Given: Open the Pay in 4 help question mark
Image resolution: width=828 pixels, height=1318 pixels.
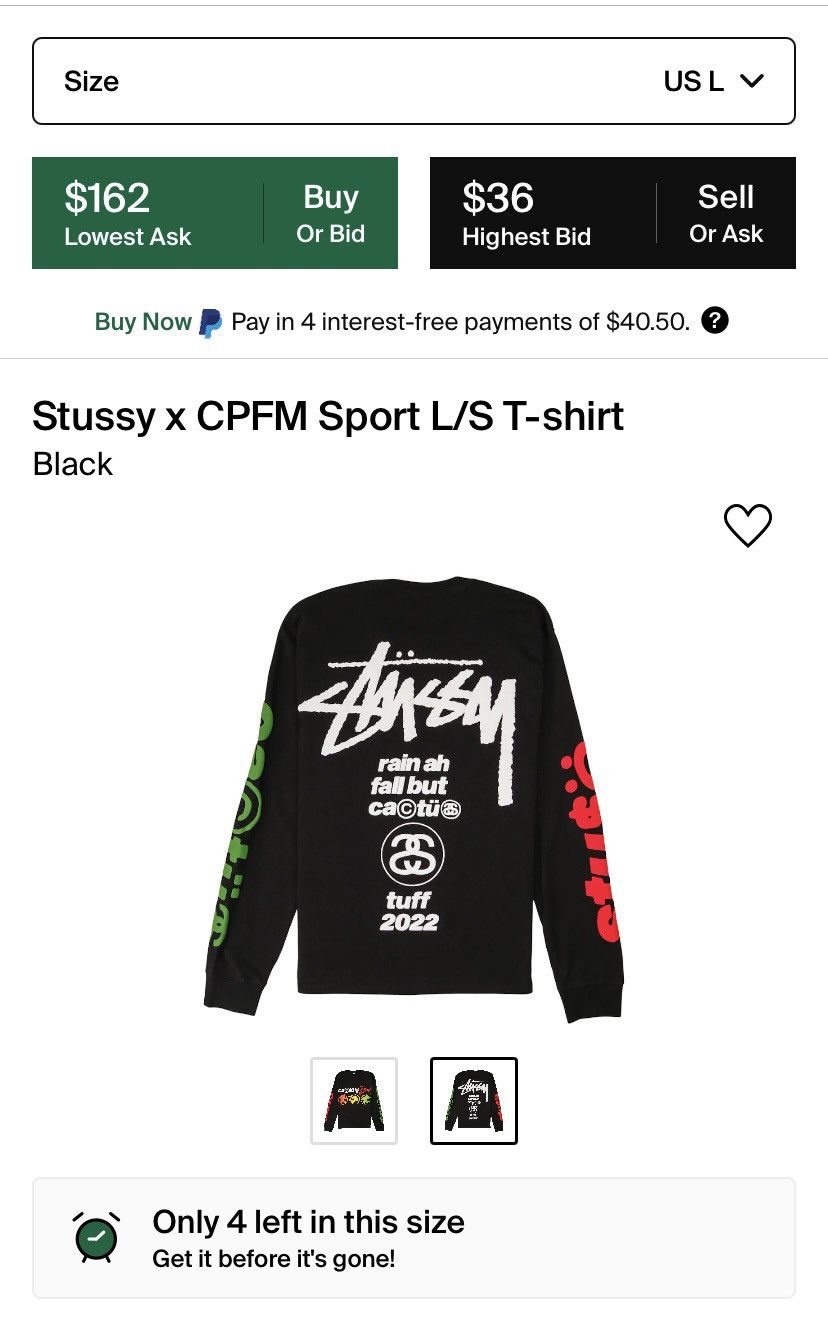Looking at the screenshot, I should pos(714,321).
